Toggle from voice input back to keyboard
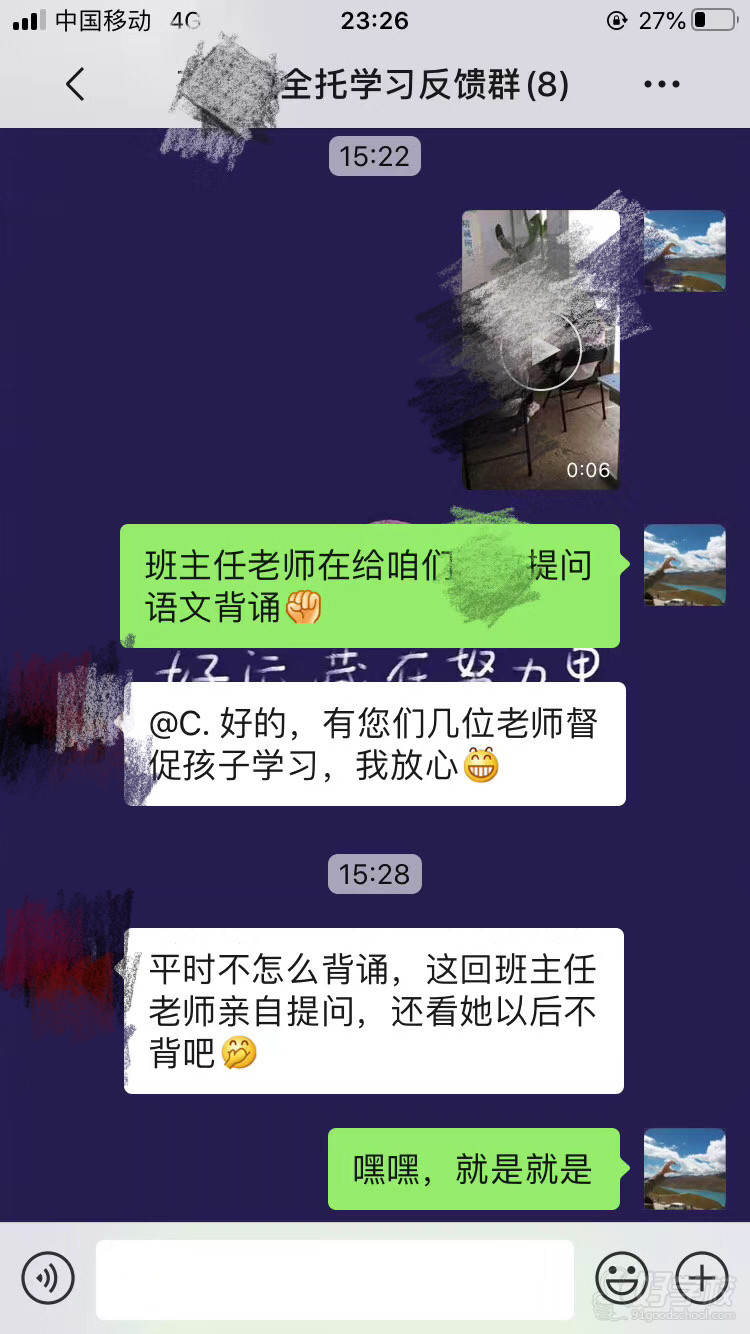Screen dimensions: 750x1334 (x=49, y=1278)
